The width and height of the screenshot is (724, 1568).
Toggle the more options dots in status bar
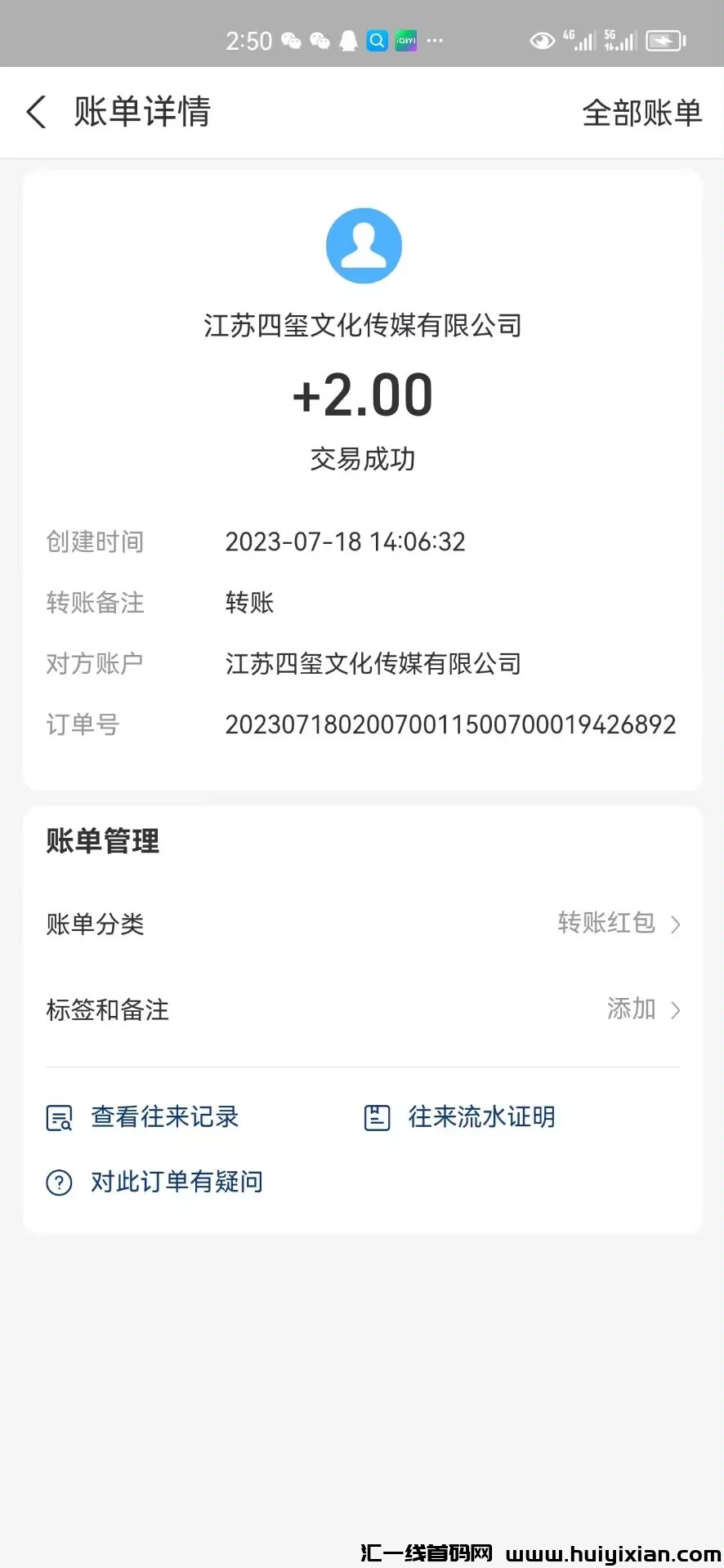point(436,42)
